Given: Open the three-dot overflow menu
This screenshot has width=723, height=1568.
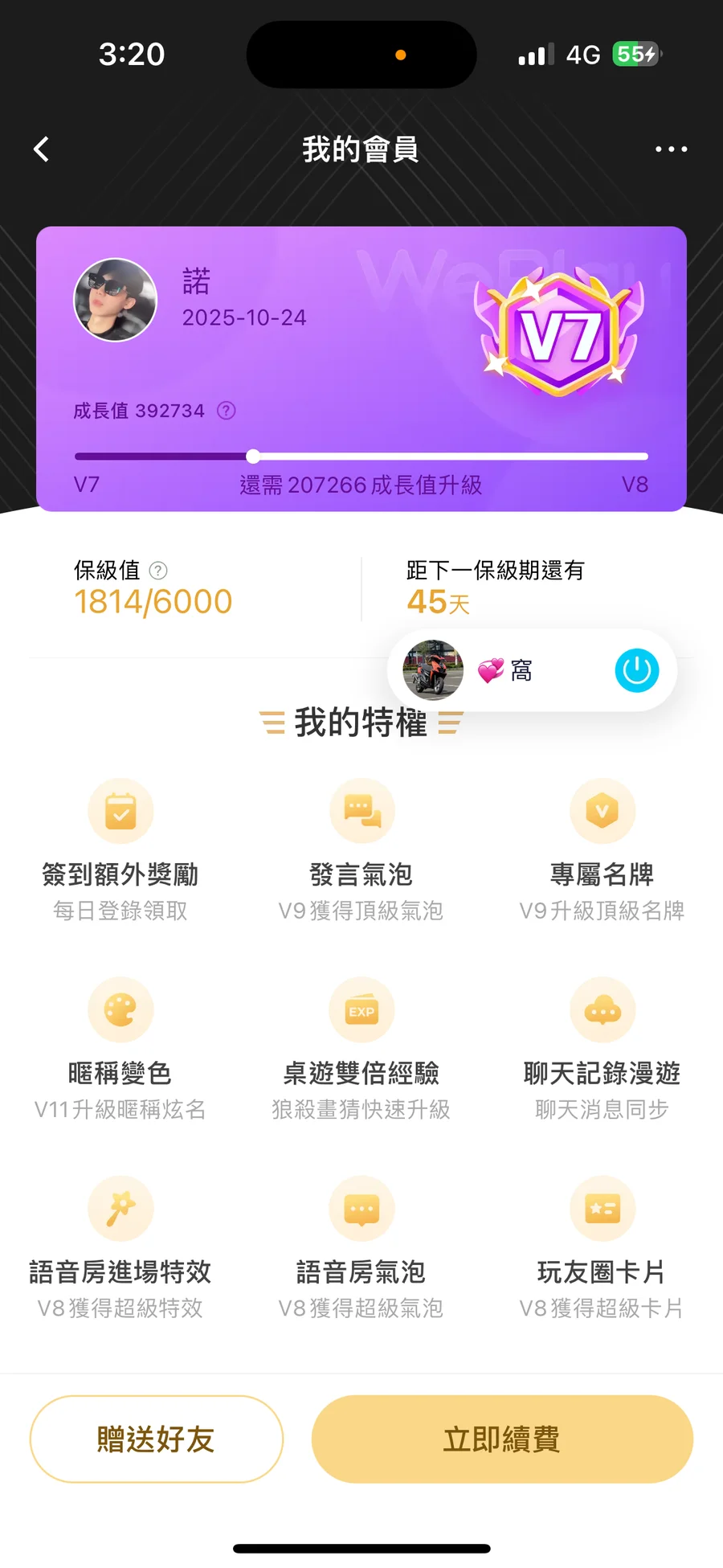Looking at the screenshot, I should point(671,149).
